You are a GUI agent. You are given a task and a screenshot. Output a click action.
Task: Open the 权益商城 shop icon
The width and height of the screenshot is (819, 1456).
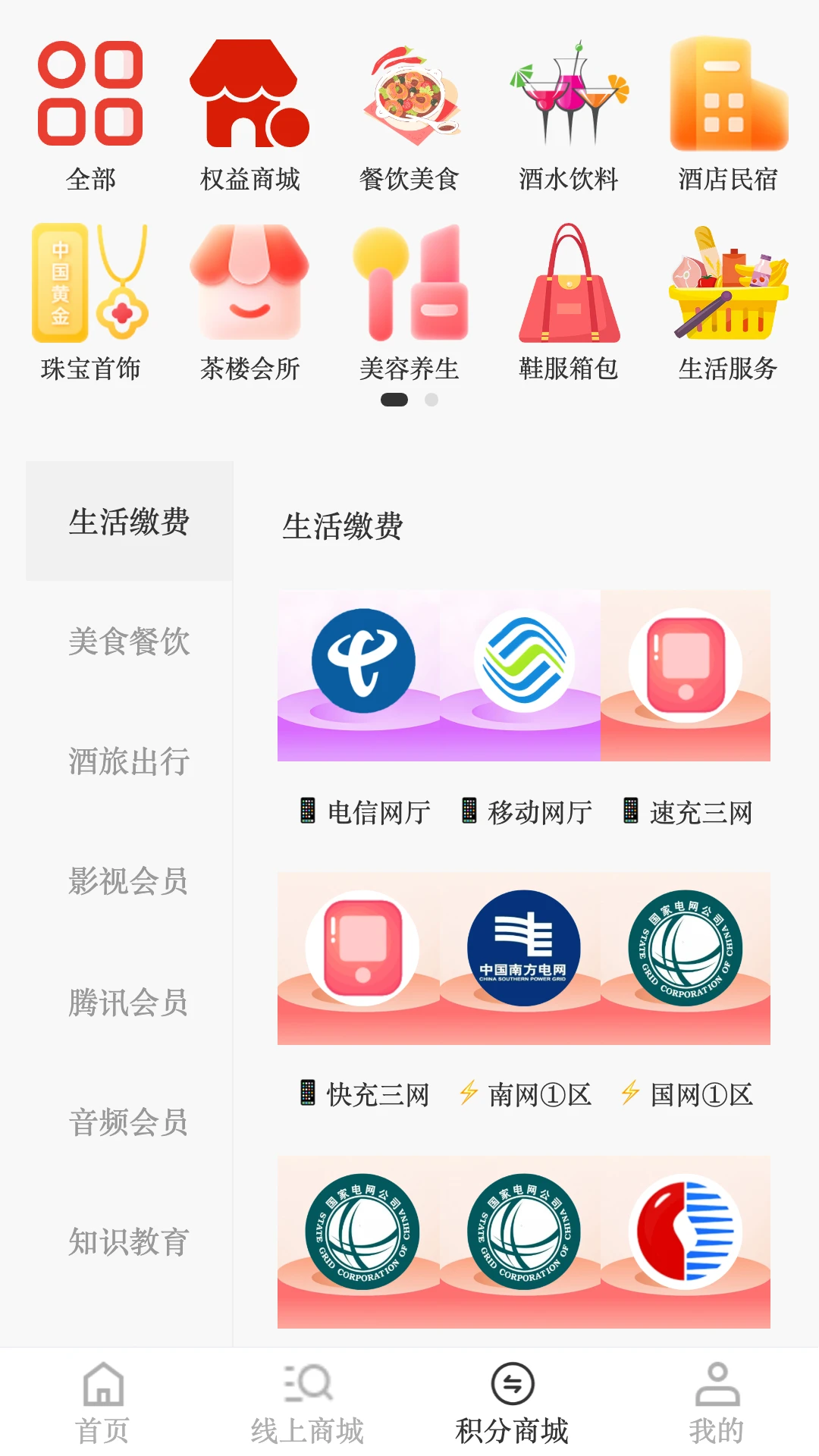click(x=250, y=99)
